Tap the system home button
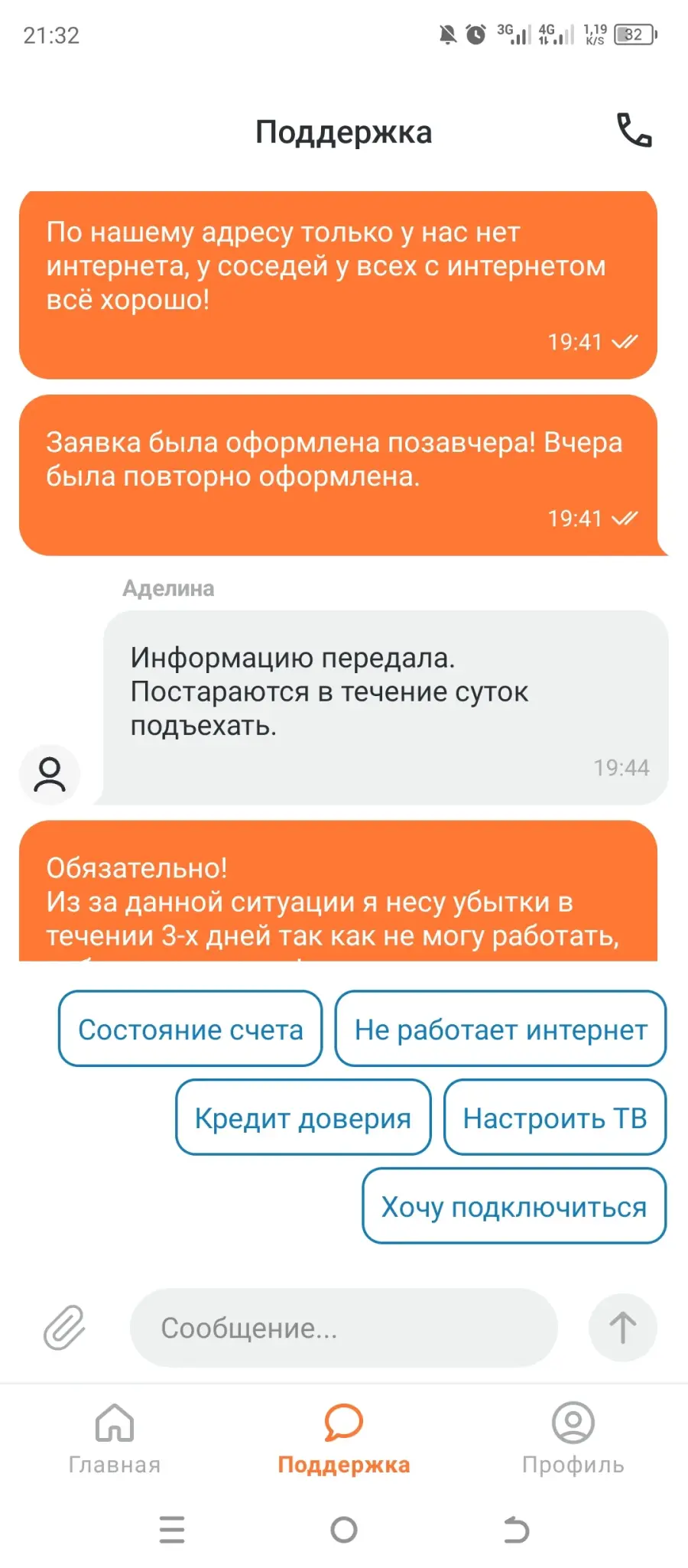The height and width of the screenshot is (1568, 688). coord(344,1530)
